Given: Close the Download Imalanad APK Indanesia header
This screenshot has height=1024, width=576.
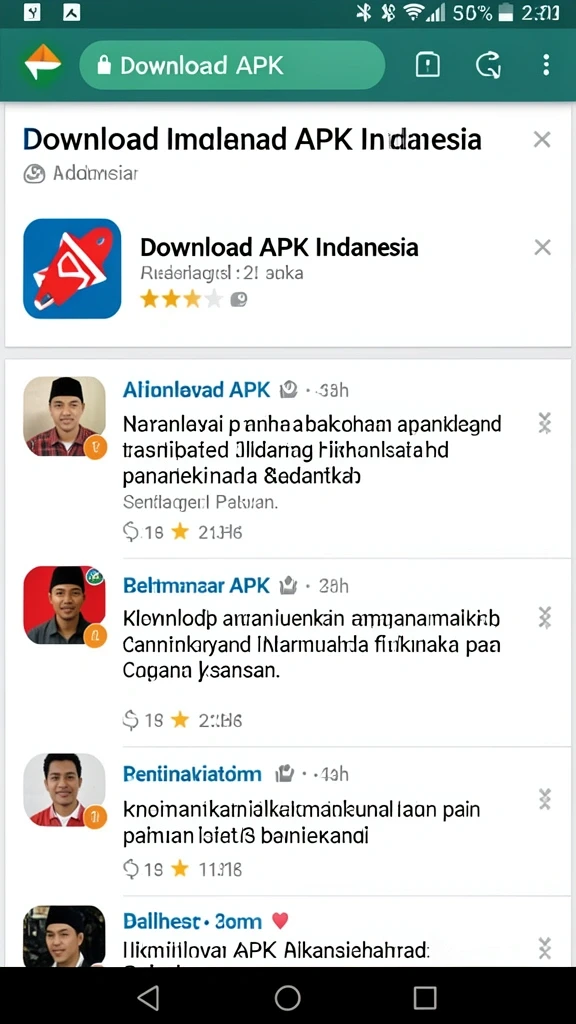Looking at the screenshot, I should tap(542, 139).
